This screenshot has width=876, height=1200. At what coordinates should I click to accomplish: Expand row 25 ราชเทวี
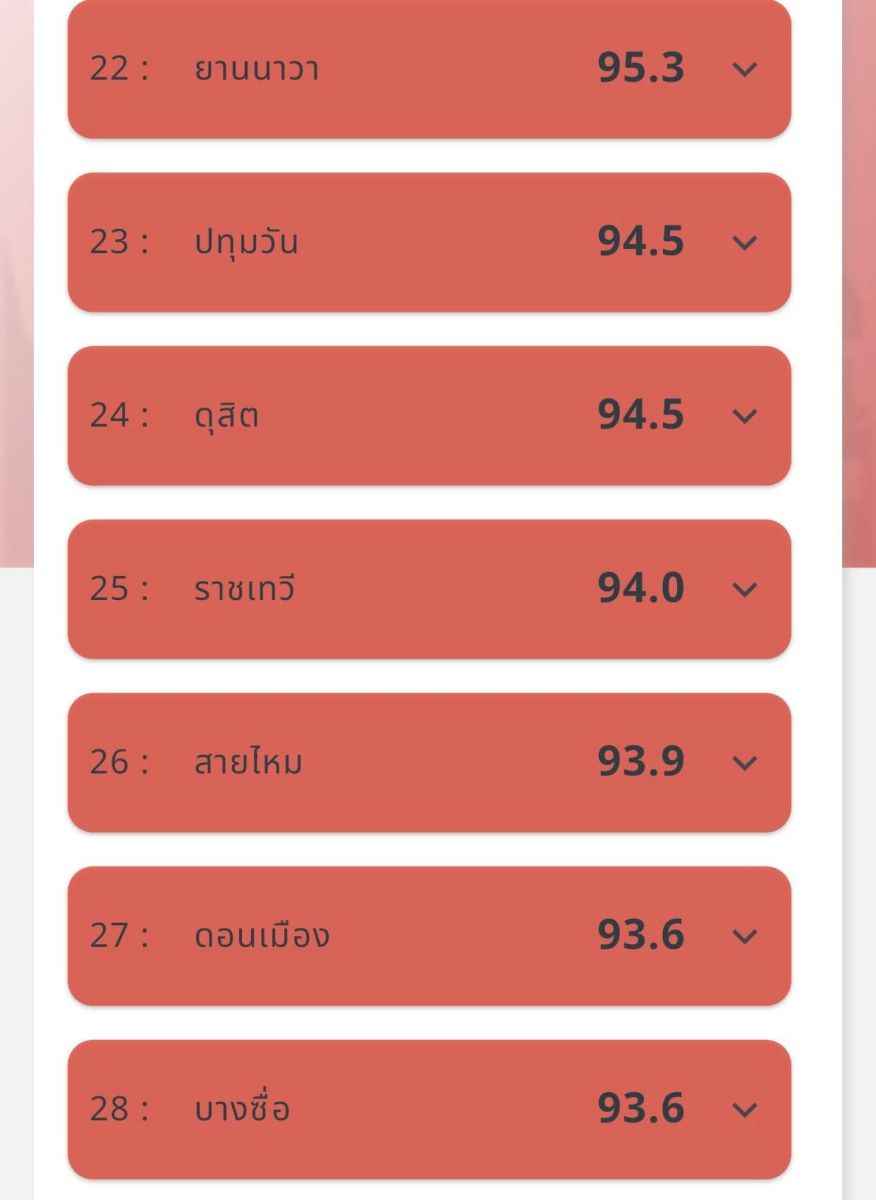pyautogui.click(x=744, y=589)
